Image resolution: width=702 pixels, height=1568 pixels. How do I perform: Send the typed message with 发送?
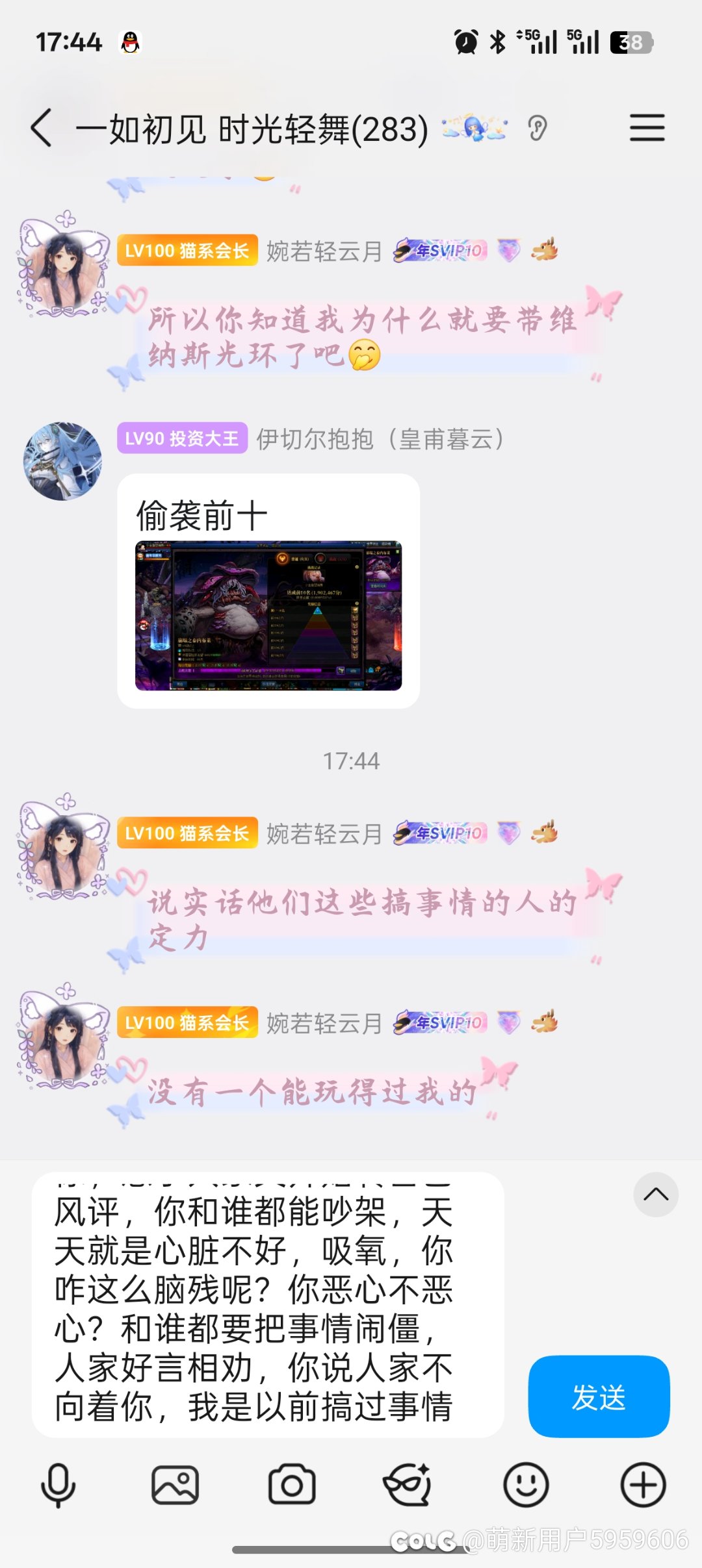(x=599, y=1396)
